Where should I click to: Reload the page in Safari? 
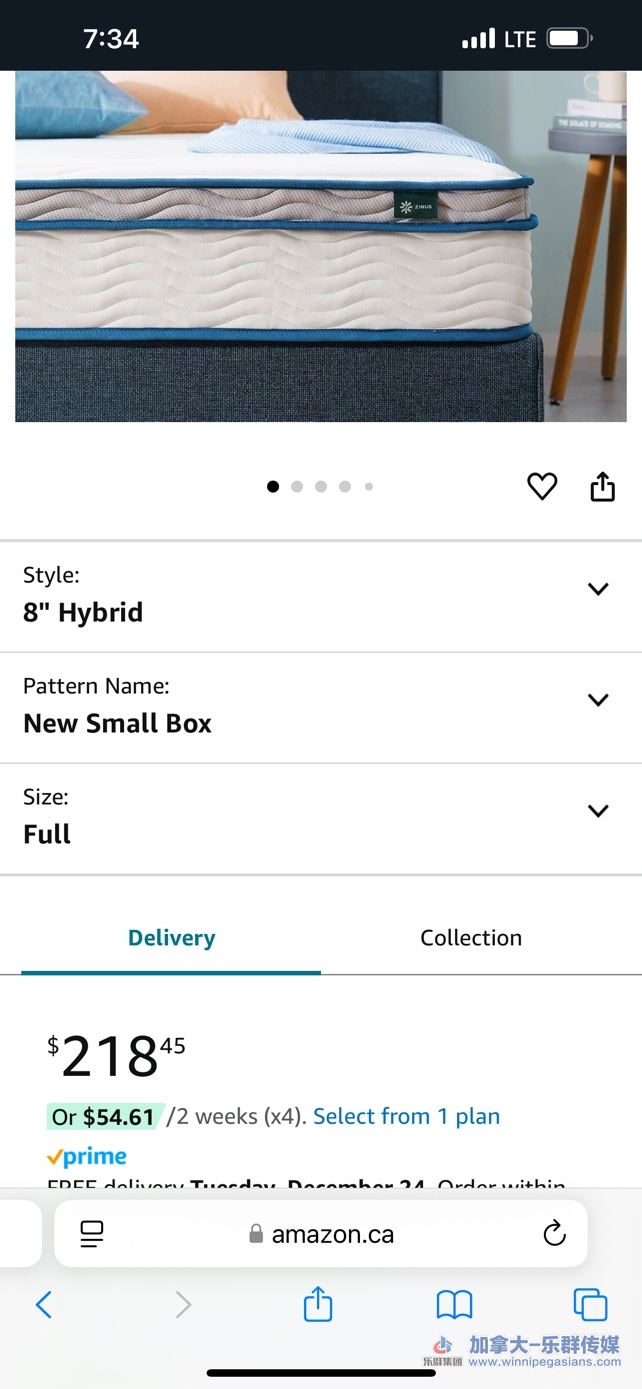pyautogui.click(x=554, y=1234)
